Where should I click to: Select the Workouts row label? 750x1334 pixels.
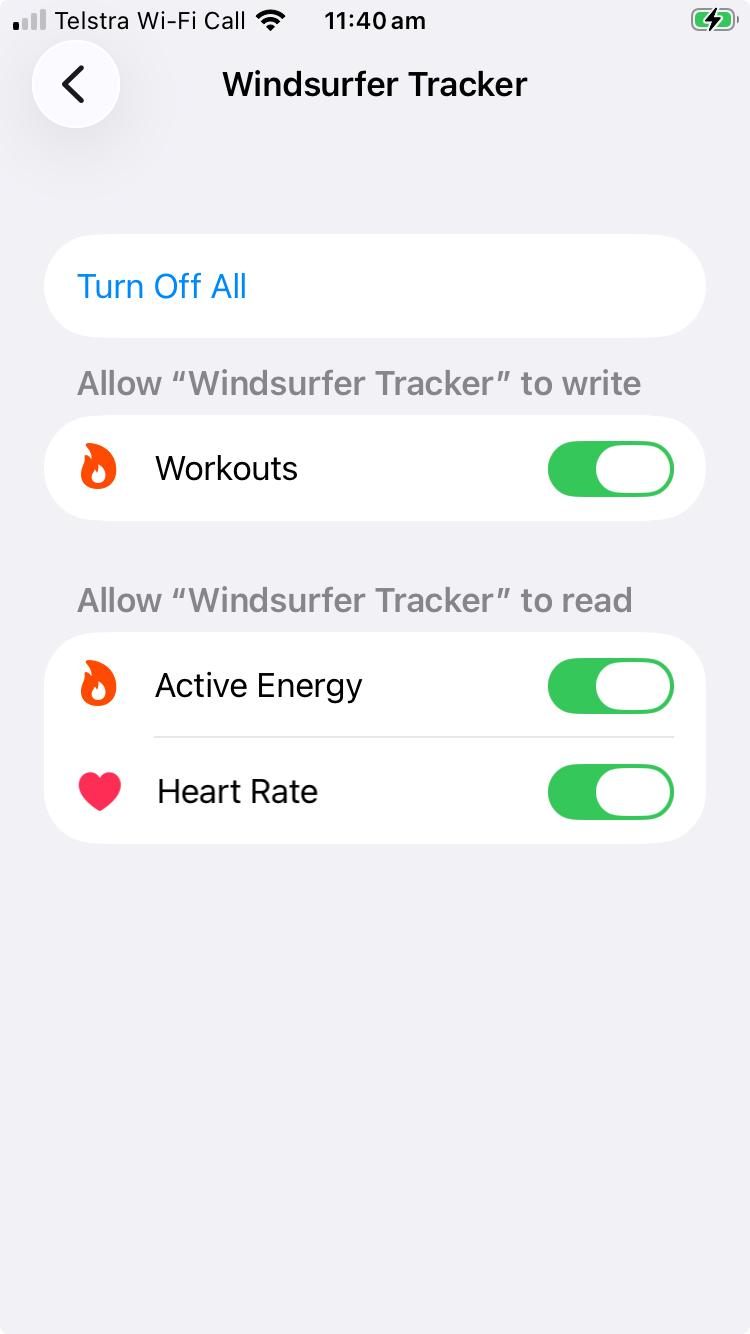pyautogui.click(x=226, y=467)
